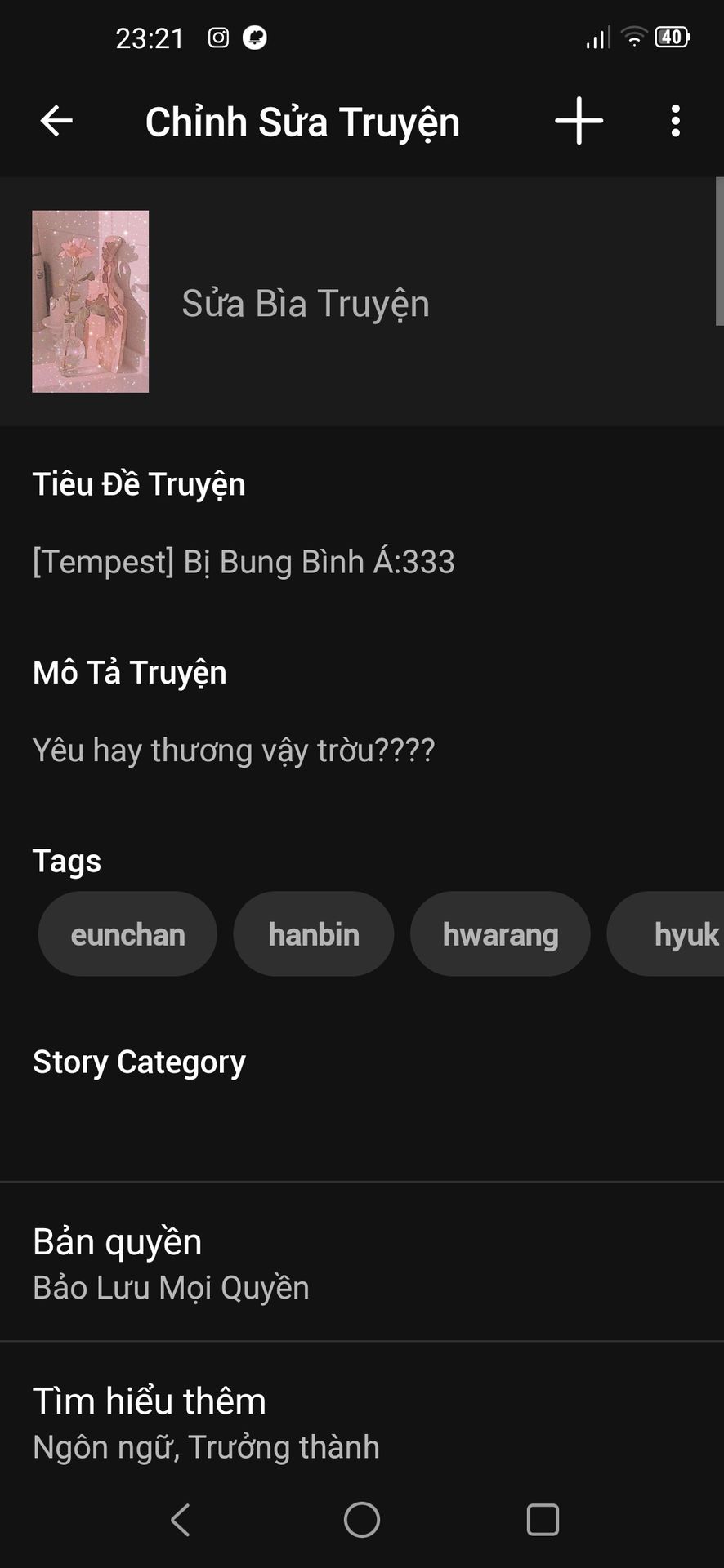Select the hwarang tag chip
Viewport: 724px width, 1568px height.
(500, 933)
